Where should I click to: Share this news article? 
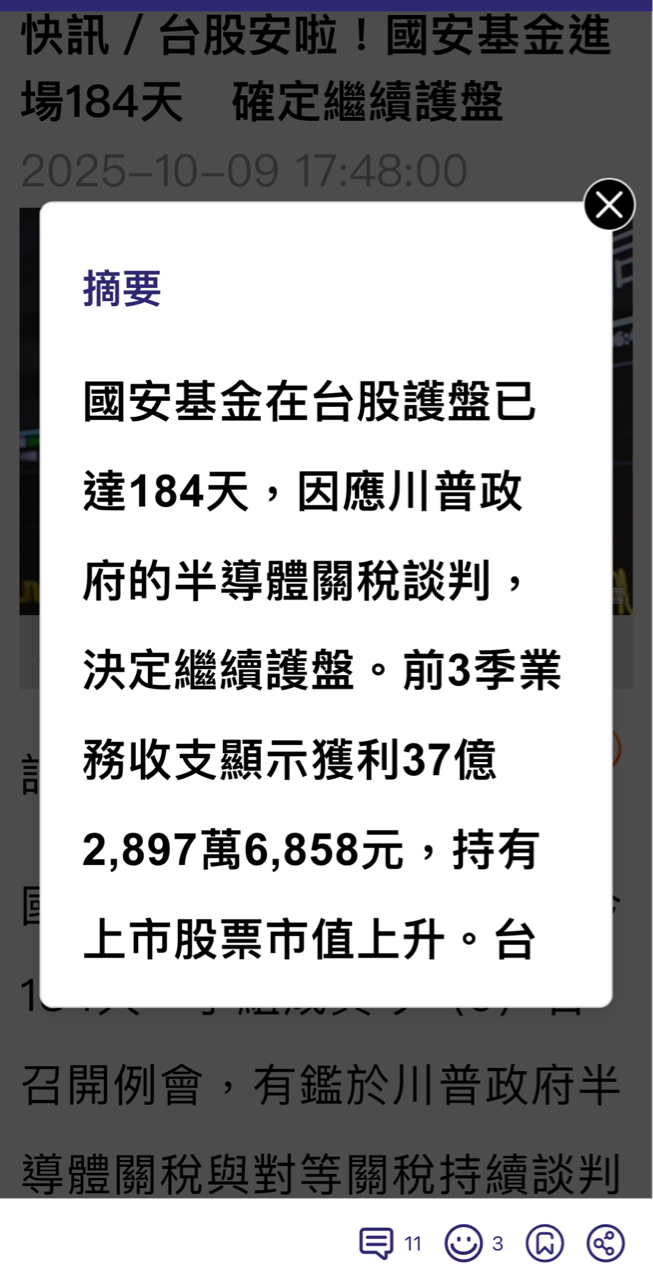click(x=605, y=1244)
